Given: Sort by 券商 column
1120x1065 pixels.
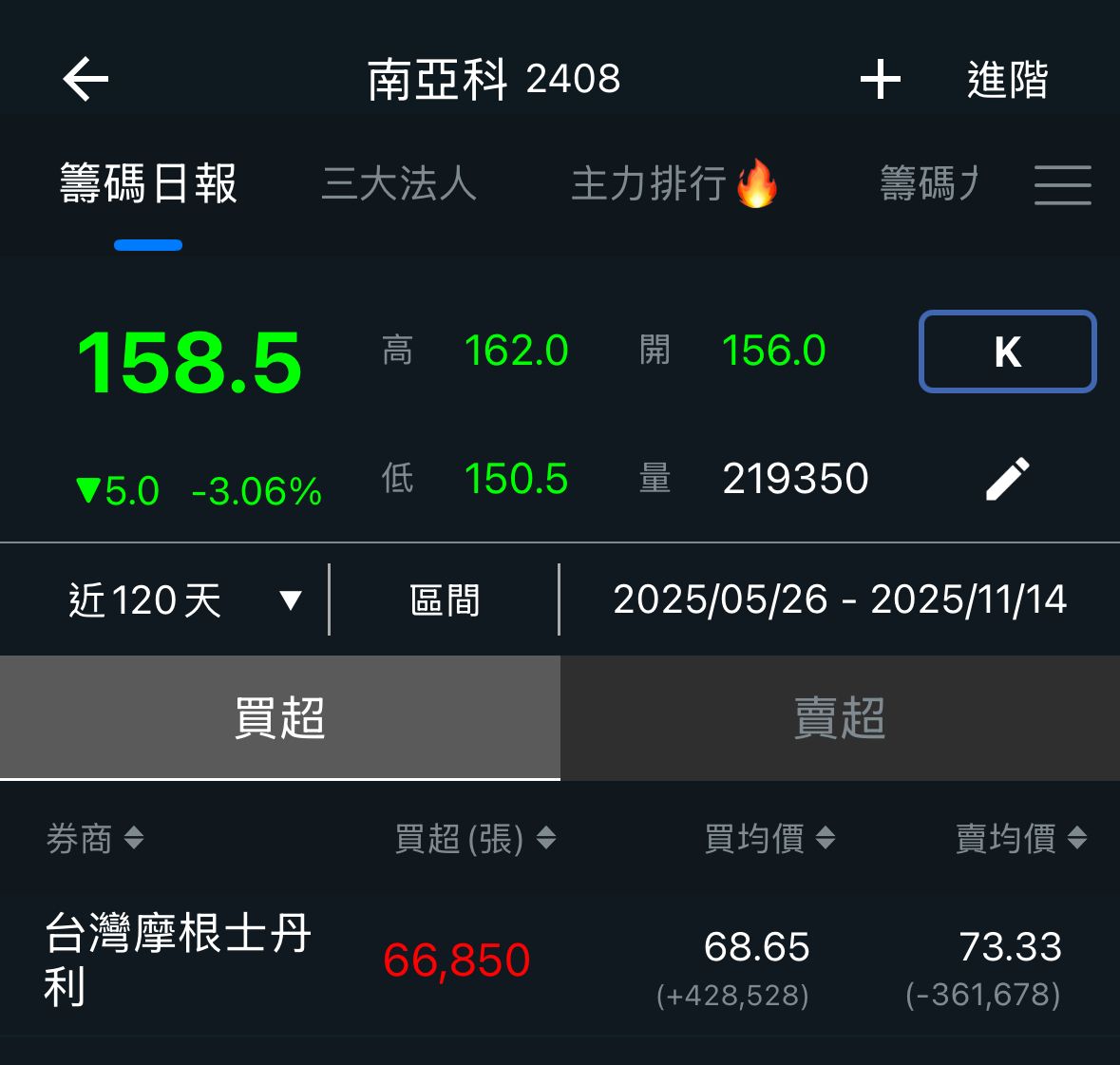Looking at the screenshot, I should (x=95, y=839).
